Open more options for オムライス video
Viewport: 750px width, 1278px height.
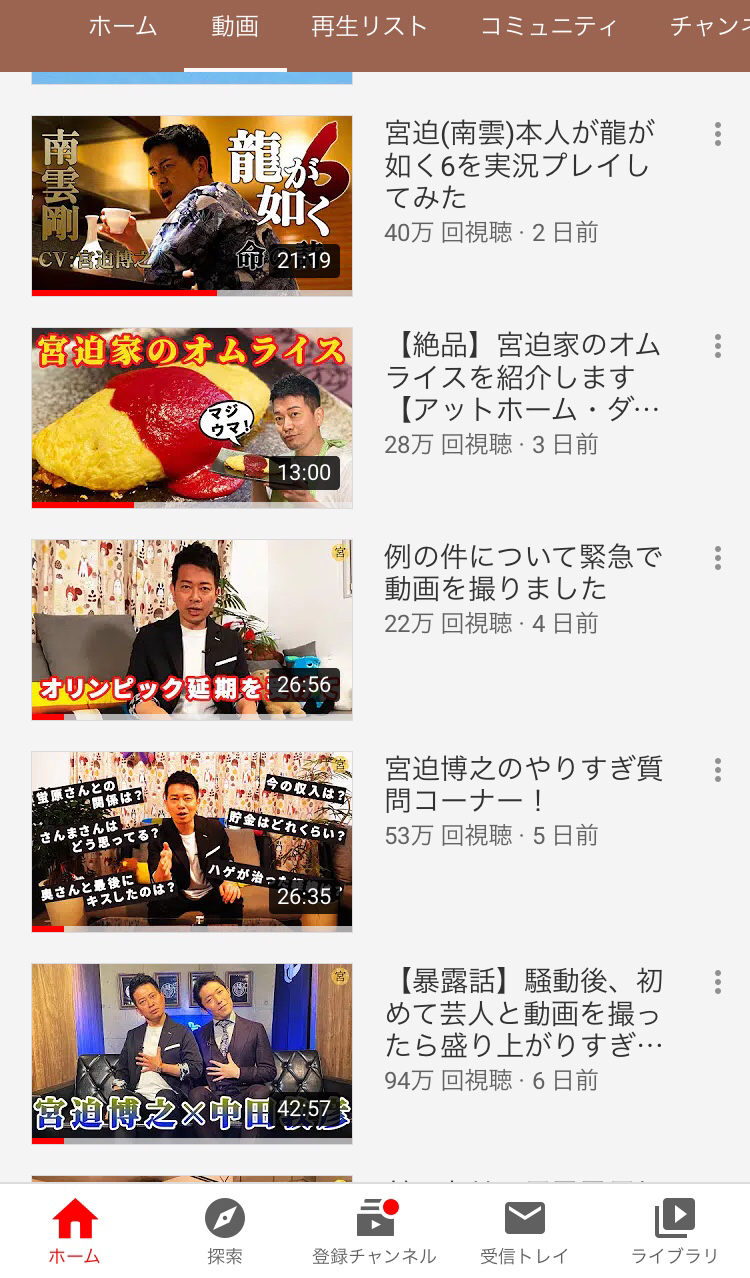(717, 347)
